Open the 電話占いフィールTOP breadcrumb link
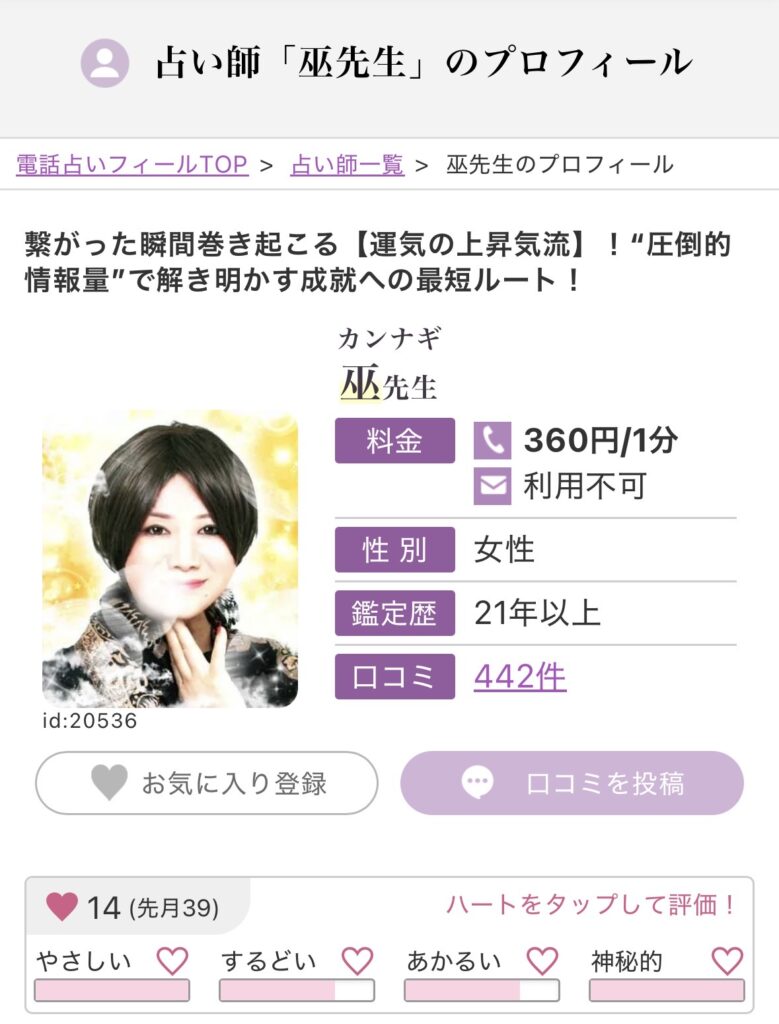The image size is (779, 1024). click(x=131, y=165)
